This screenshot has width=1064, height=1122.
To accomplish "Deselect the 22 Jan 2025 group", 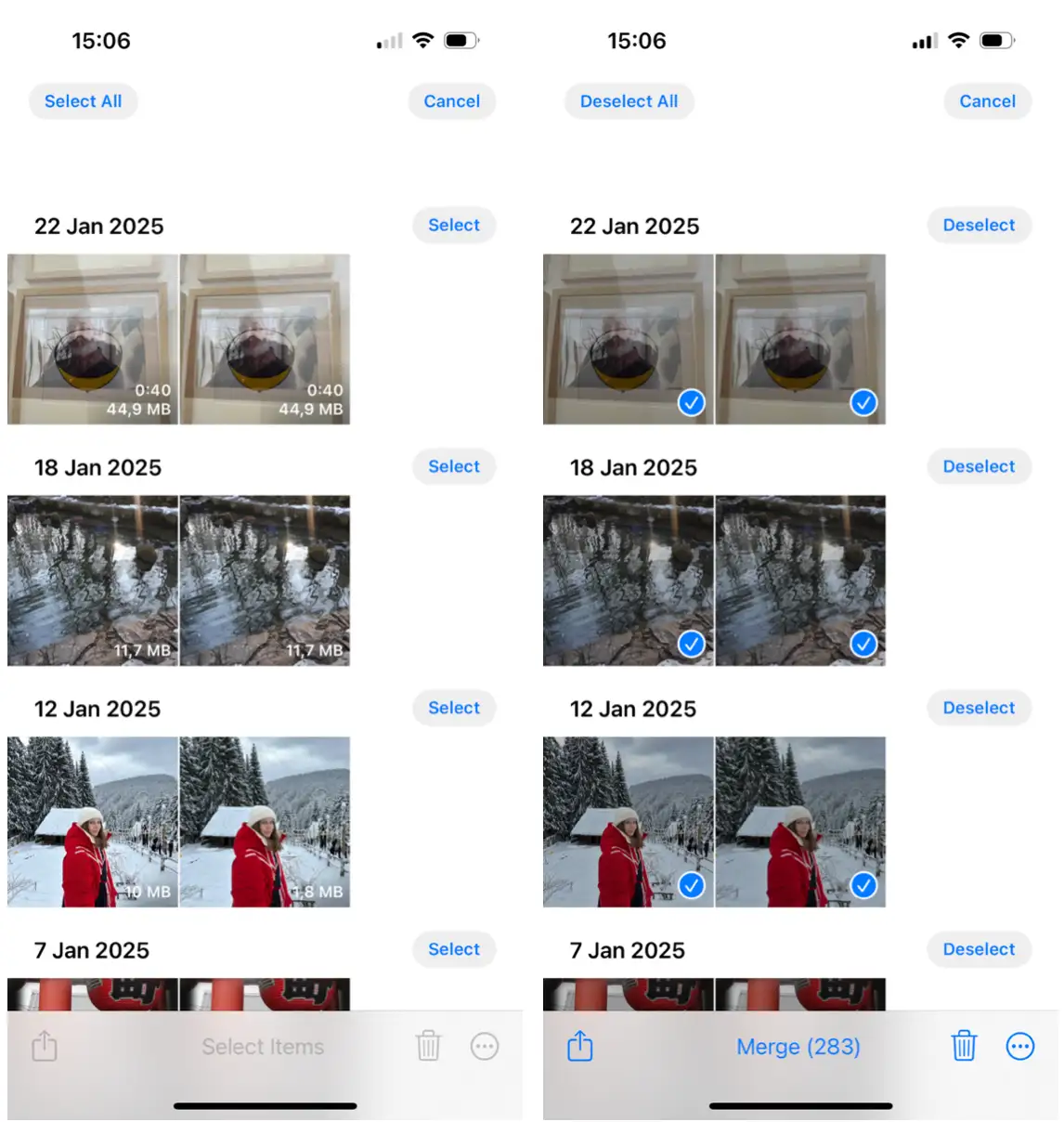I will (x=979, y=225).
